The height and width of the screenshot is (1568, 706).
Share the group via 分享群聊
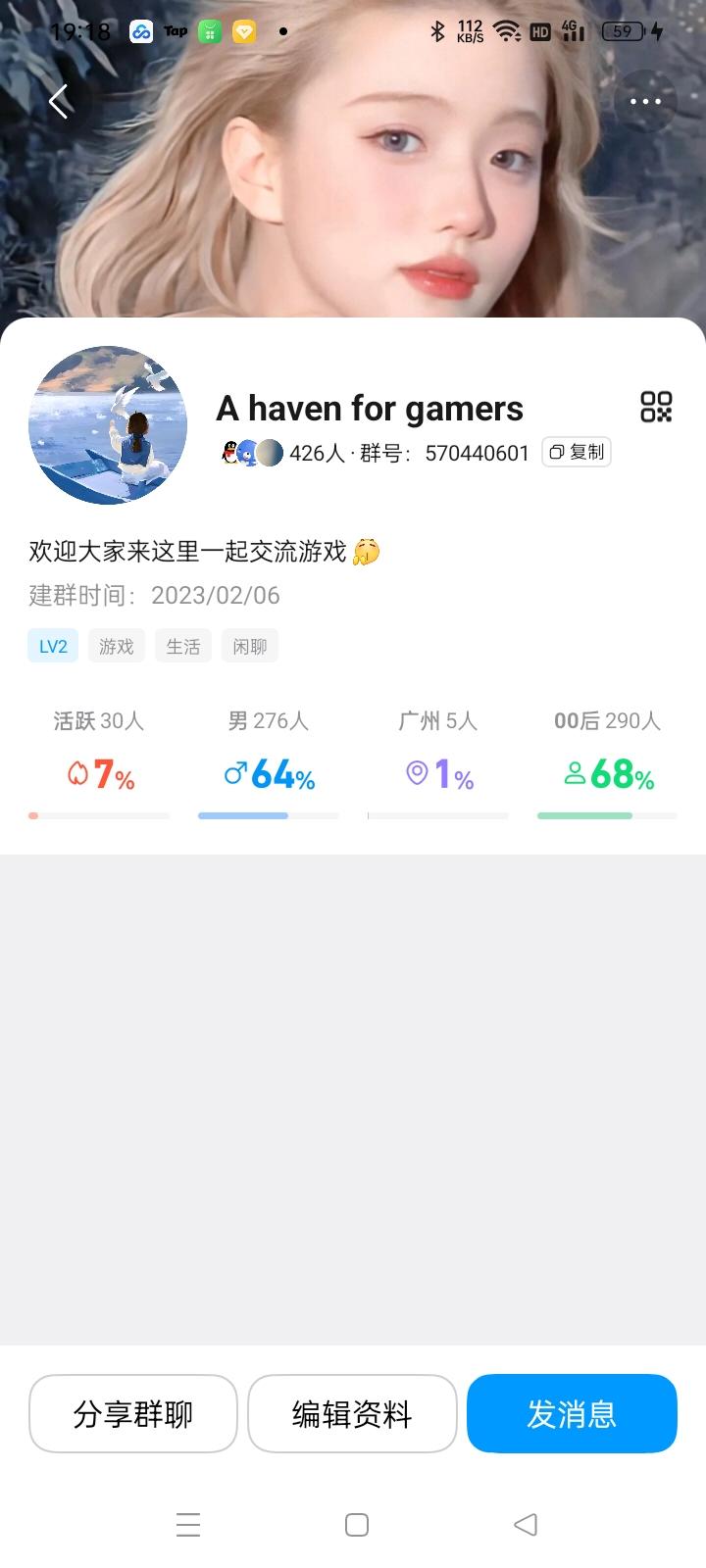point(133,1414)
